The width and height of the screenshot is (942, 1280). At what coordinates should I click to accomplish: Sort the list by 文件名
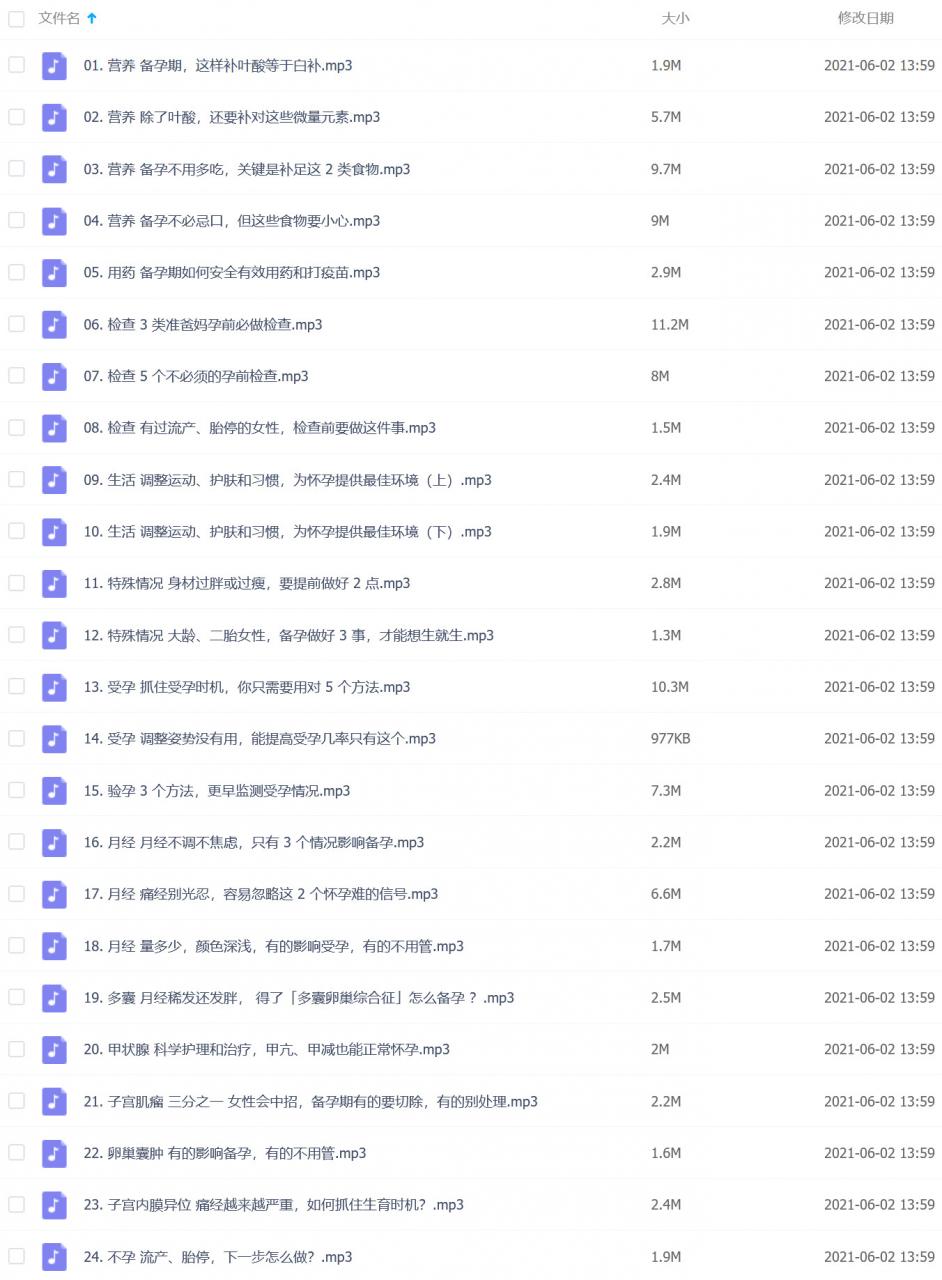59,18
